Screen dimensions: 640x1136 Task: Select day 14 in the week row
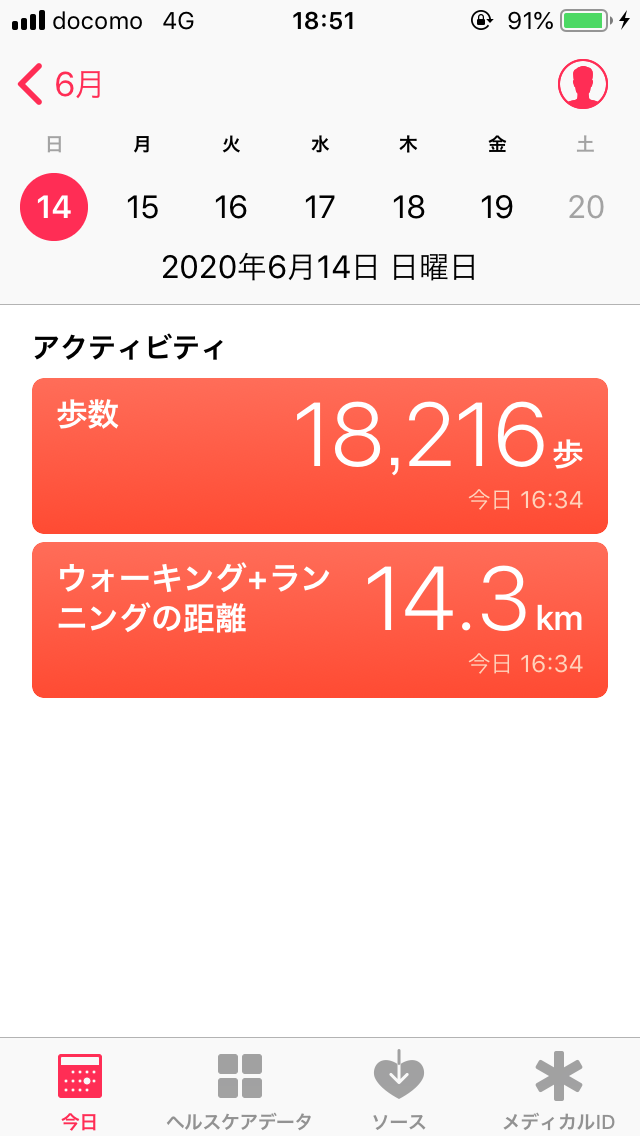(x=54, y=207)
